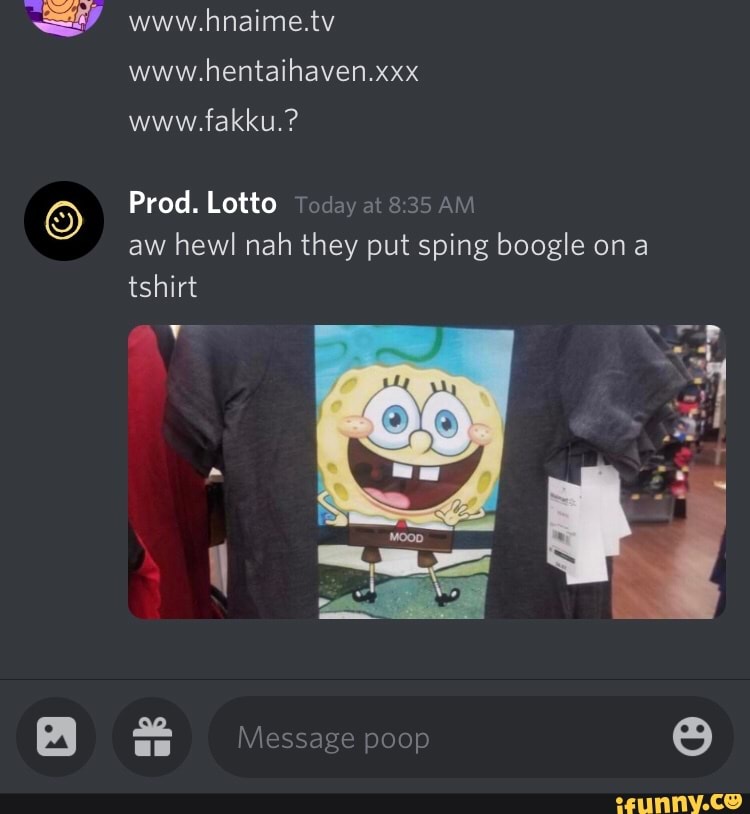This screenshot has height=814, width=750.
Task: Open the SpongeBob tshirt image attachment
Action: [426, 471]
